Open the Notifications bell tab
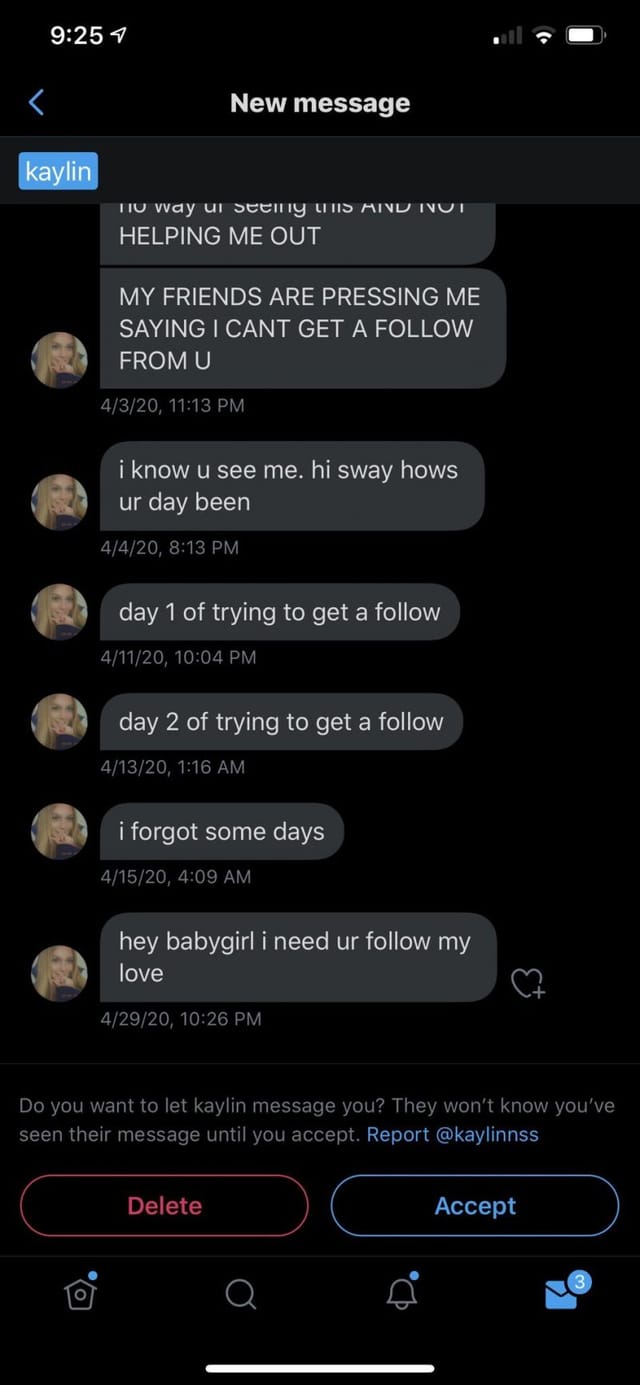640x1385 pixels. pyautogui.click(x=401, y=1294)
